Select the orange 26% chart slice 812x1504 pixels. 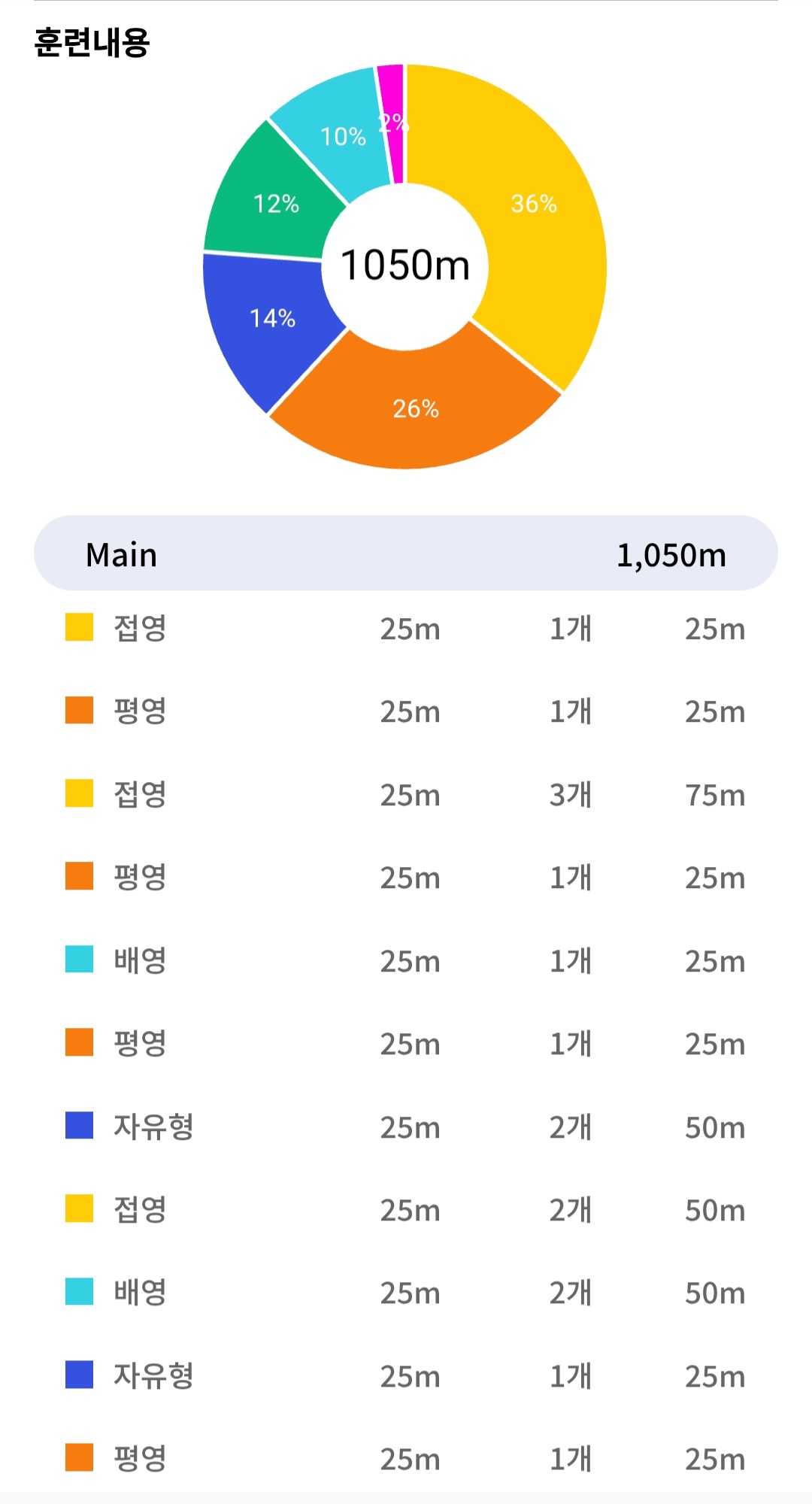click(x=415, y=408)
